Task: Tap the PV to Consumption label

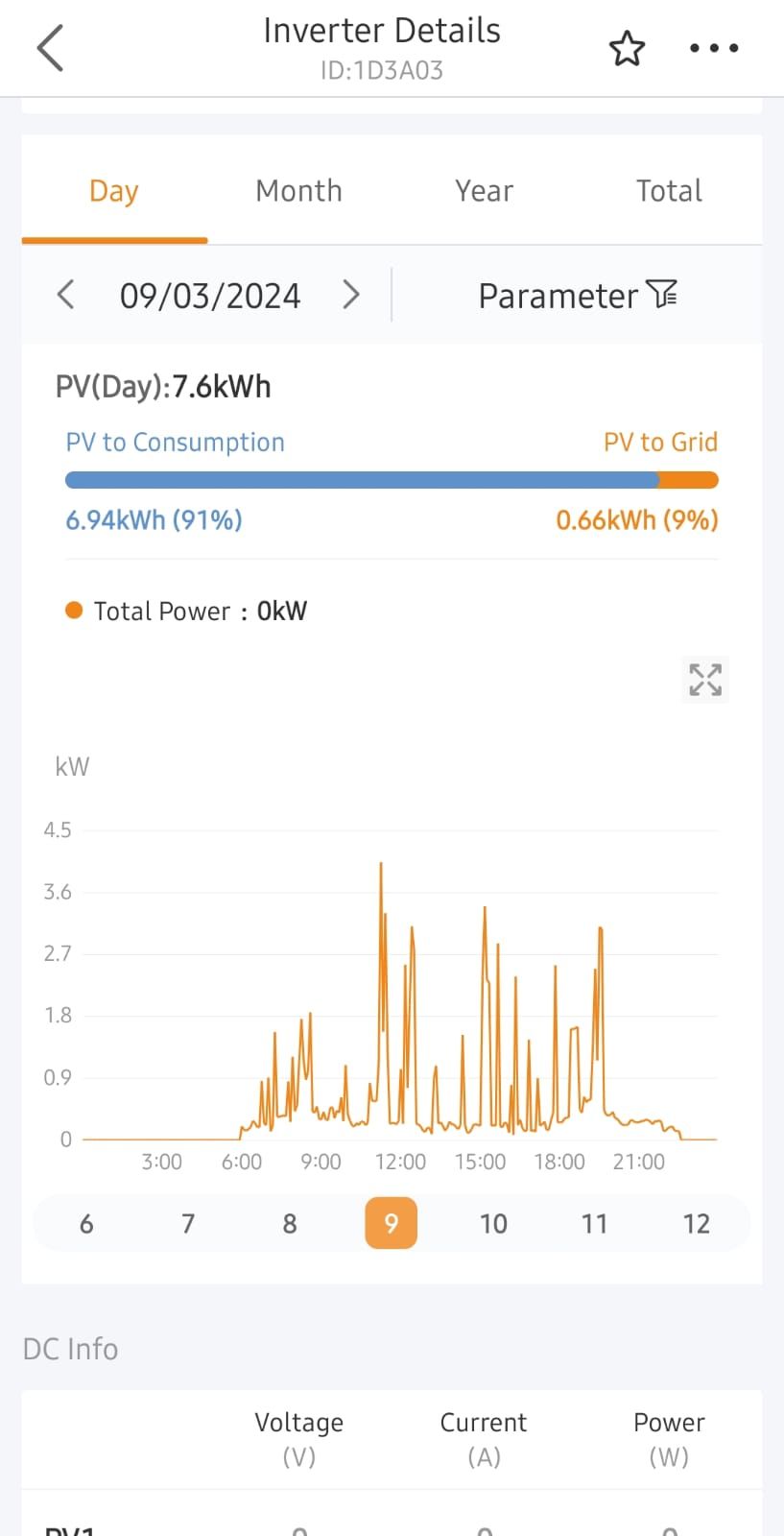Action: coord(175,442)
